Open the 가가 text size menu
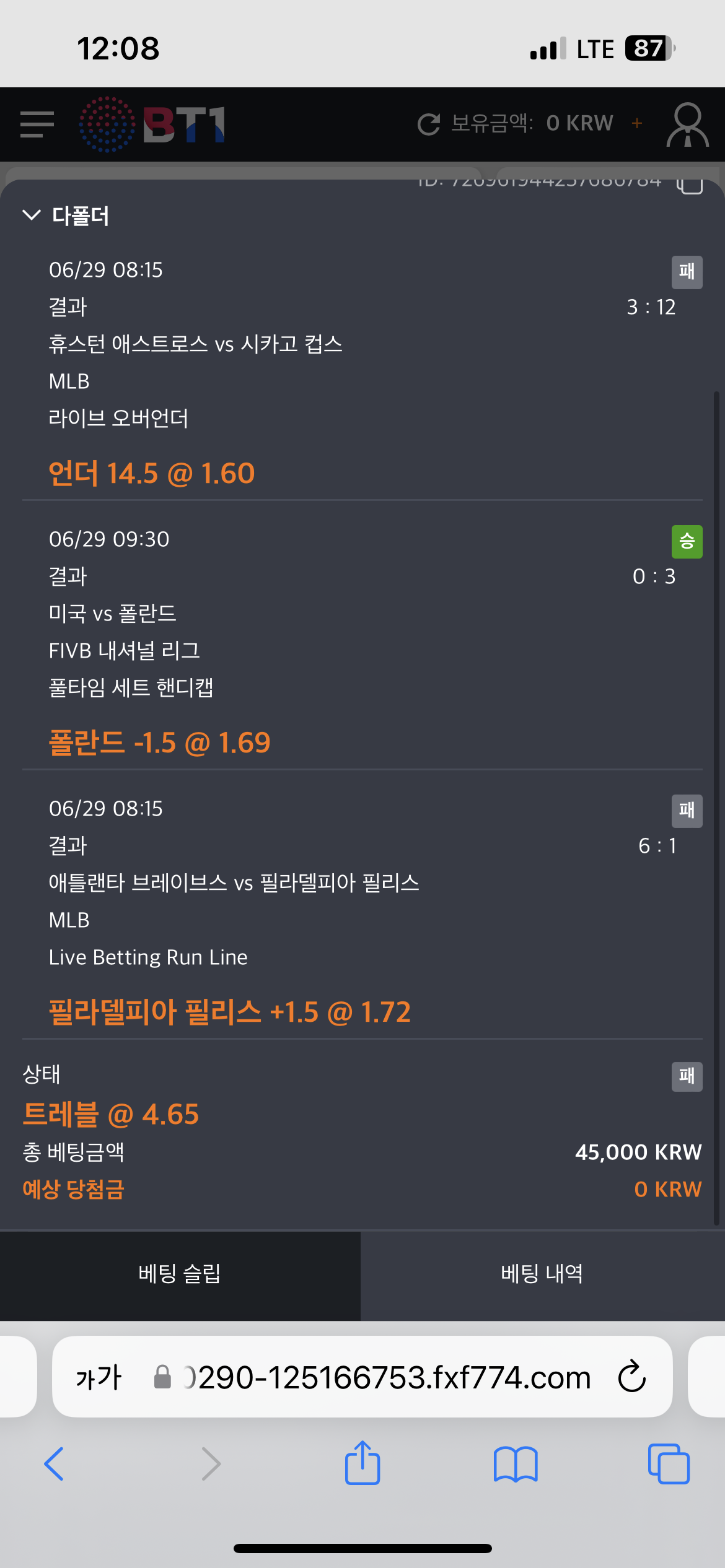This screenshot has width=725, height=1568. pos(99,1378)
